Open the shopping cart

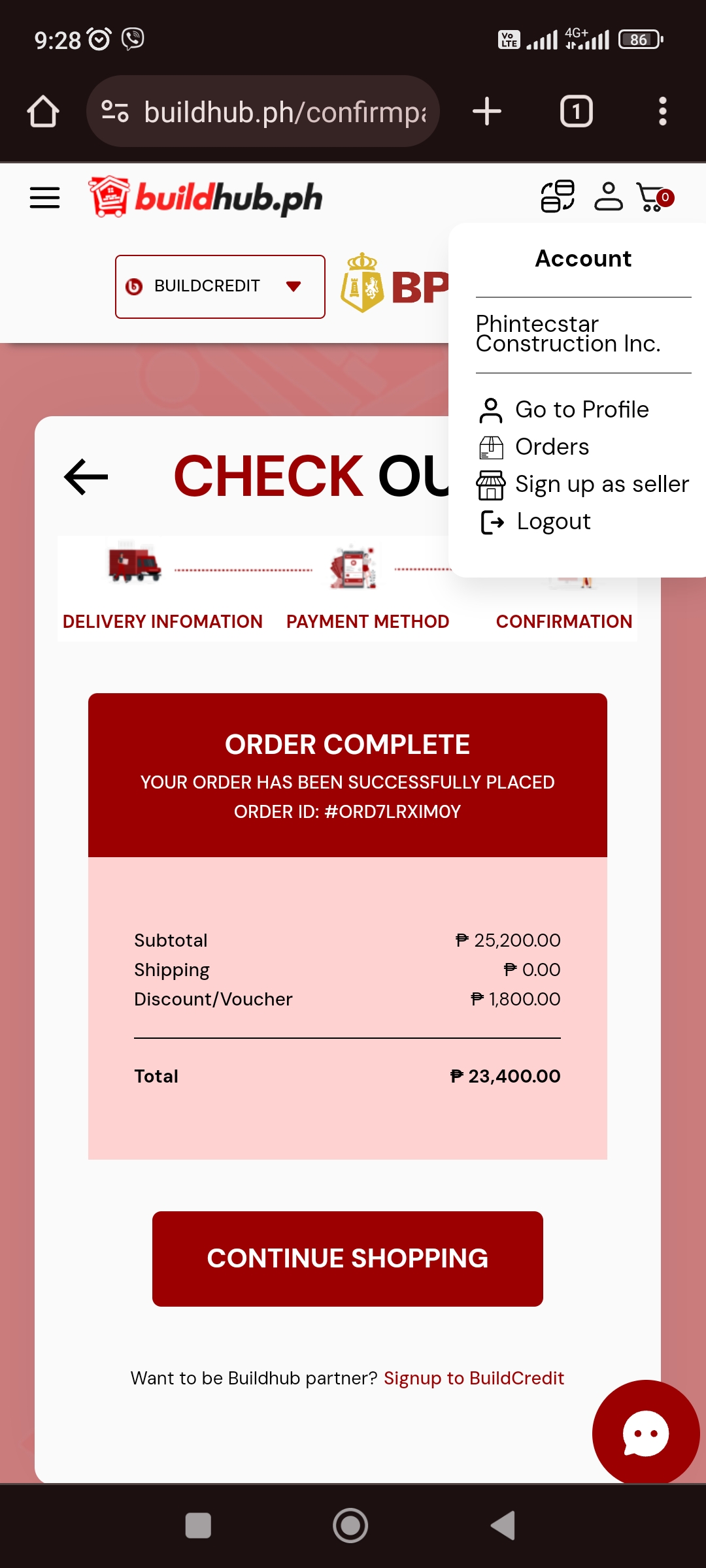(x=654, y=197)
